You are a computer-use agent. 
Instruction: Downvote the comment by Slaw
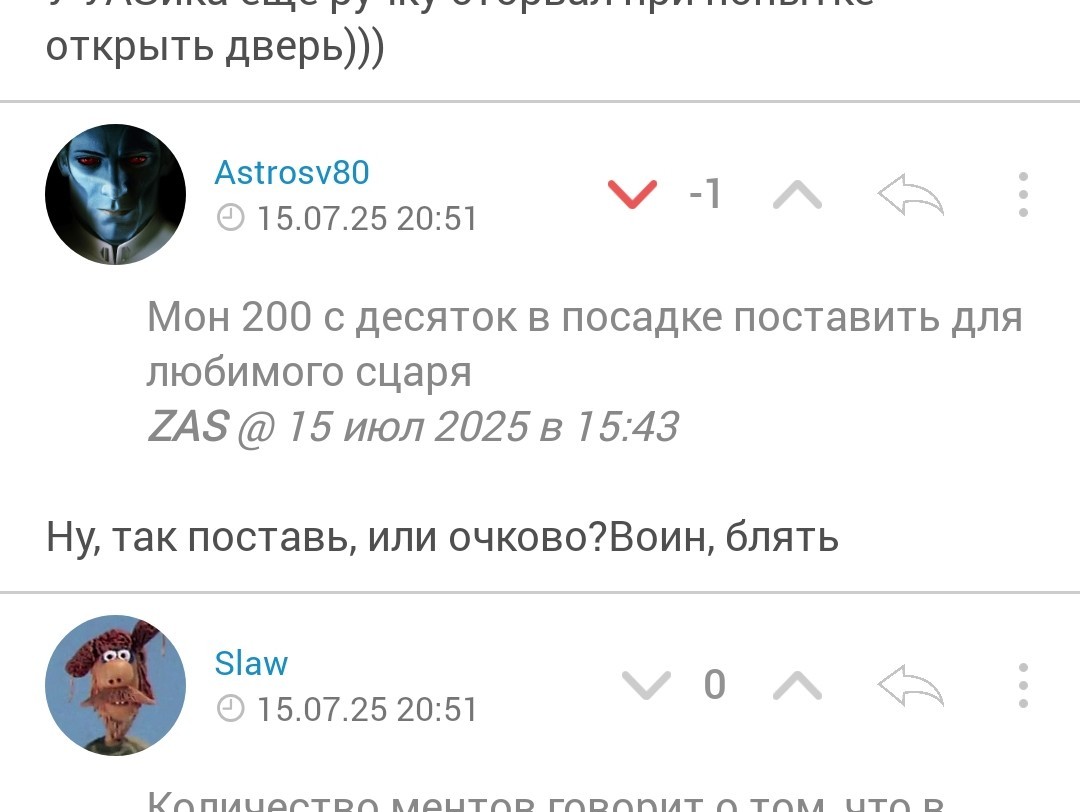(645, 685)
